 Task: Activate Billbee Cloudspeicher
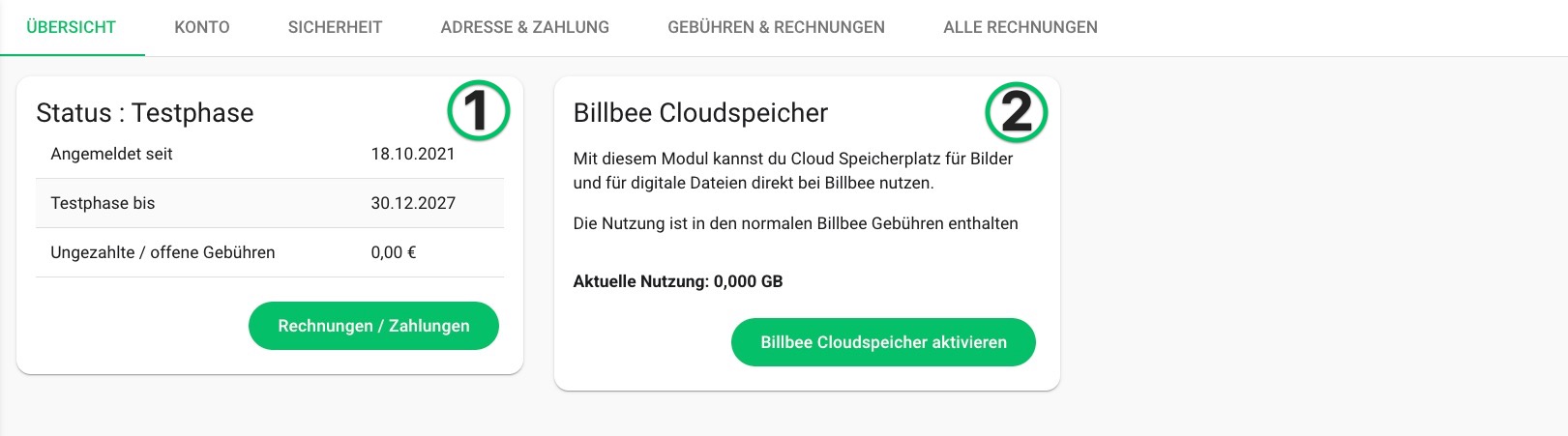coord(883,342)
